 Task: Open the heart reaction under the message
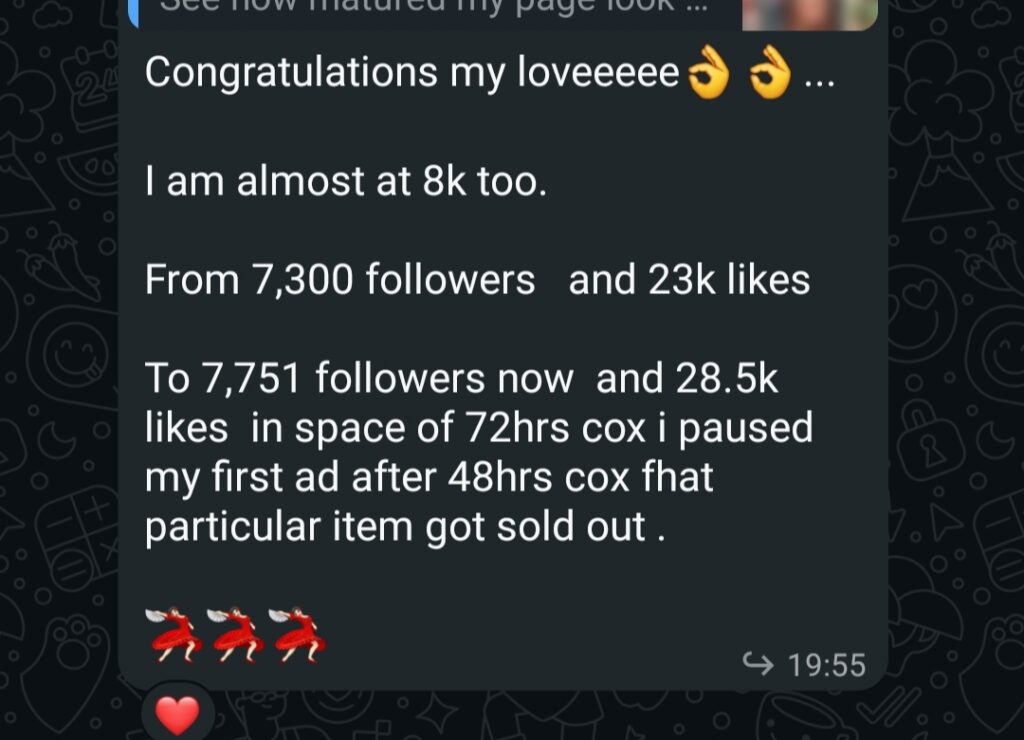click(x=178, y=713)
